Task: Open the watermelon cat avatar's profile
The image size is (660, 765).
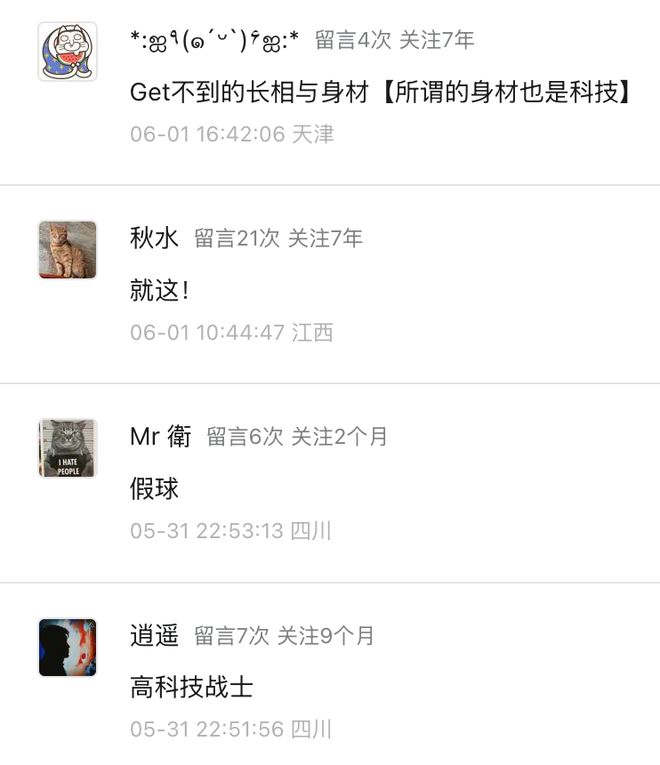Action: pyautogui.click(x=68, y=52)
